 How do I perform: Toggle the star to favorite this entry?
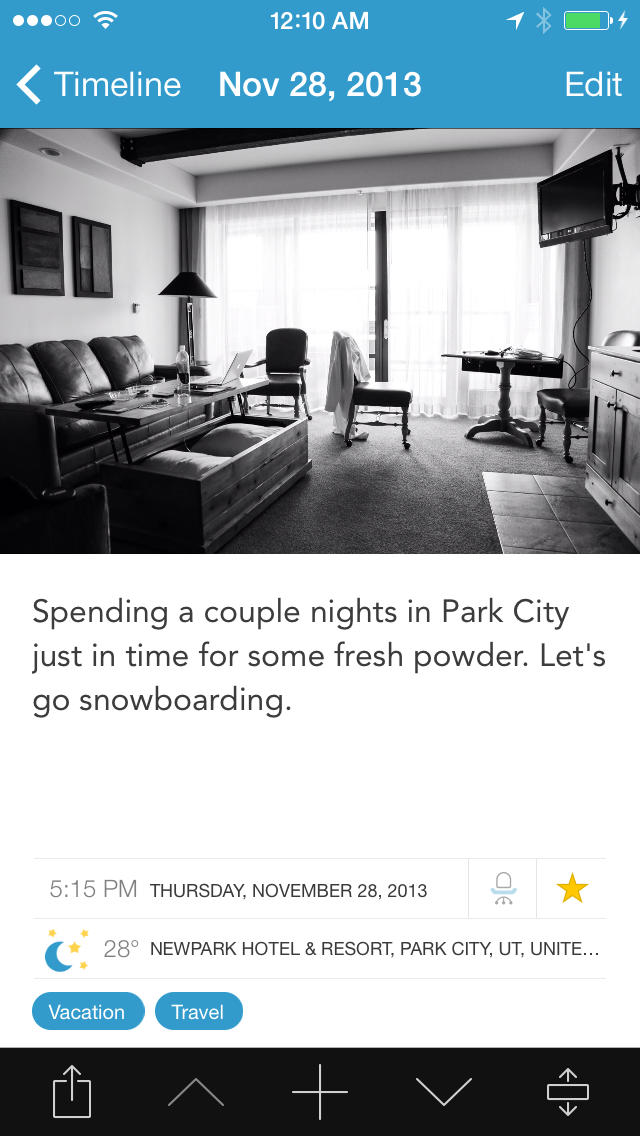tap(572, 888)
